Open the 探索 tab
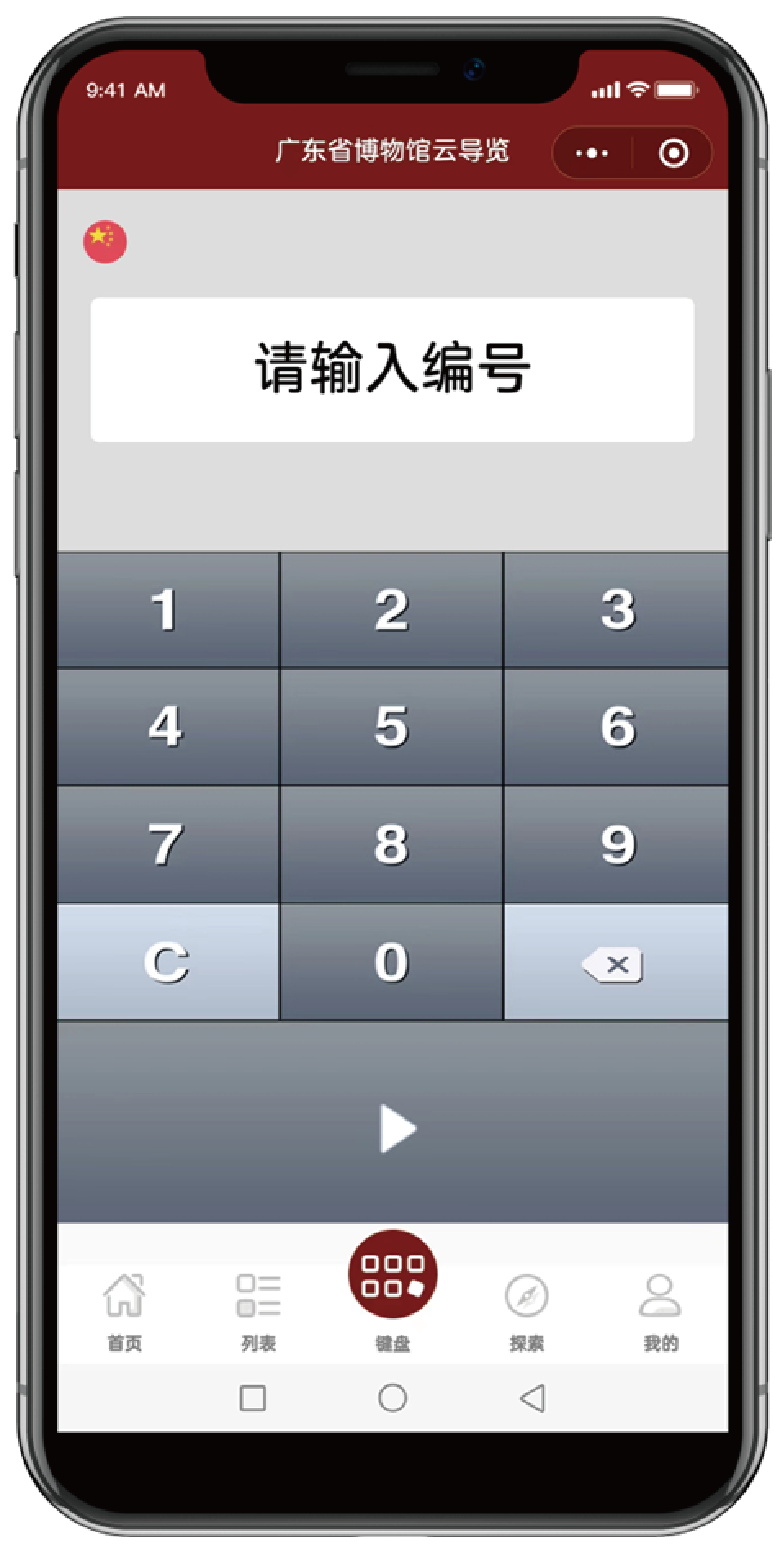The height and width of the screenshot is (1553, 782). point(526,1311)
